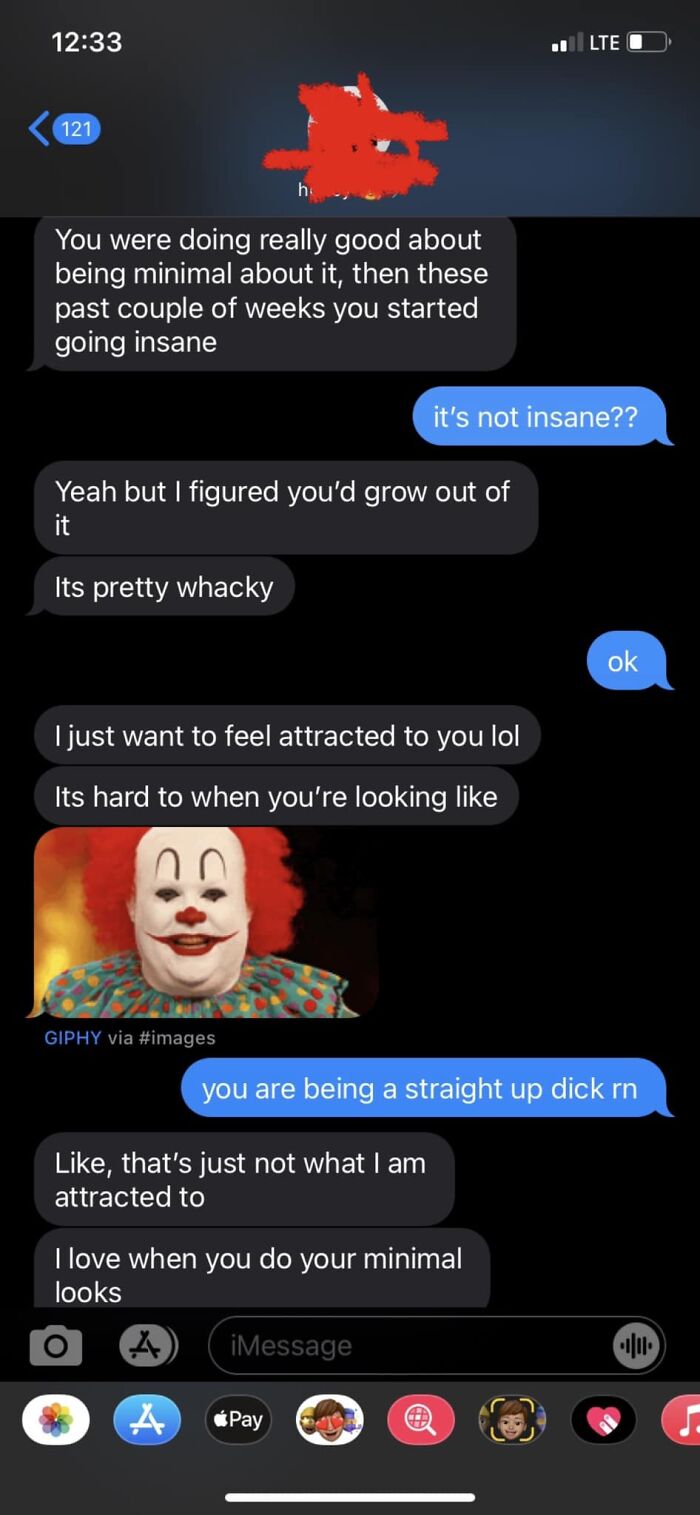Go back to the messages list
700x1515 pixels.
click(x=63, y=129)
